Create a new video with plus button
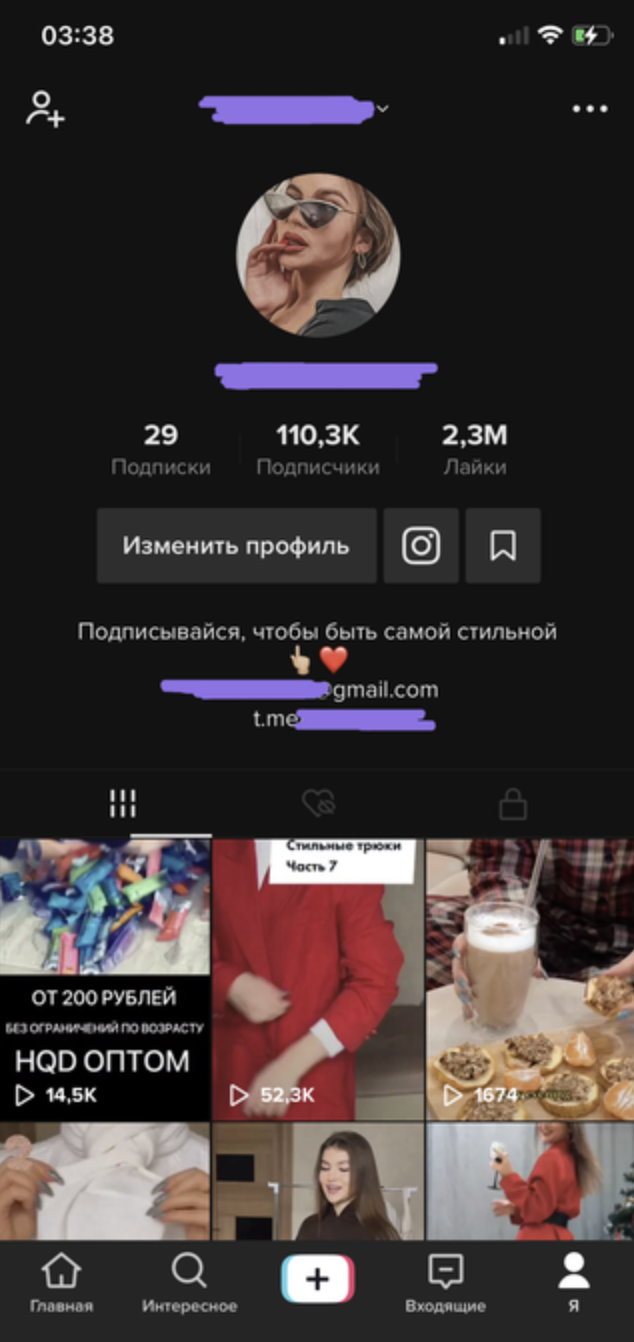 pos(317,1279)
